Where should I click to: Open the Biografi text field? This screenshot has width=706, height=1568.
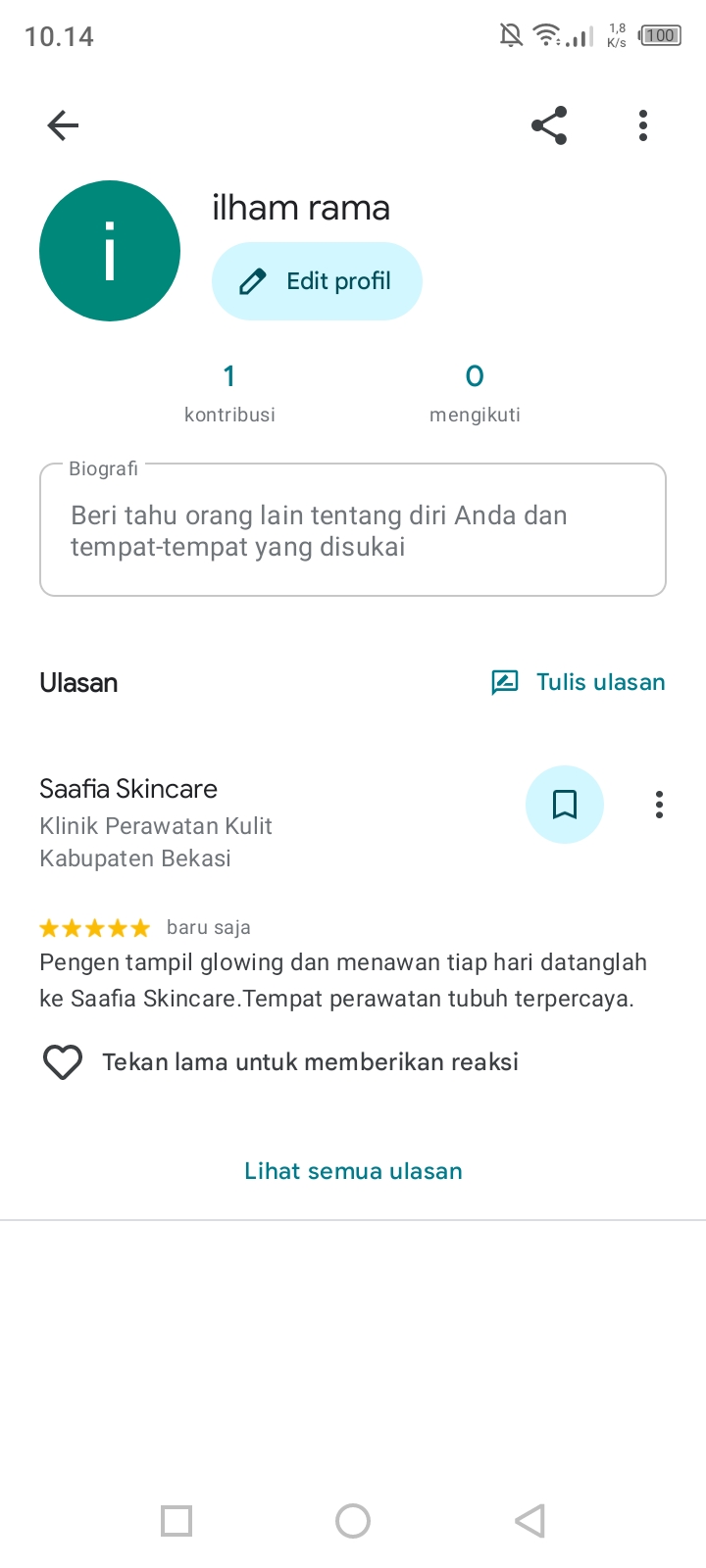click(x=353, y=529)
